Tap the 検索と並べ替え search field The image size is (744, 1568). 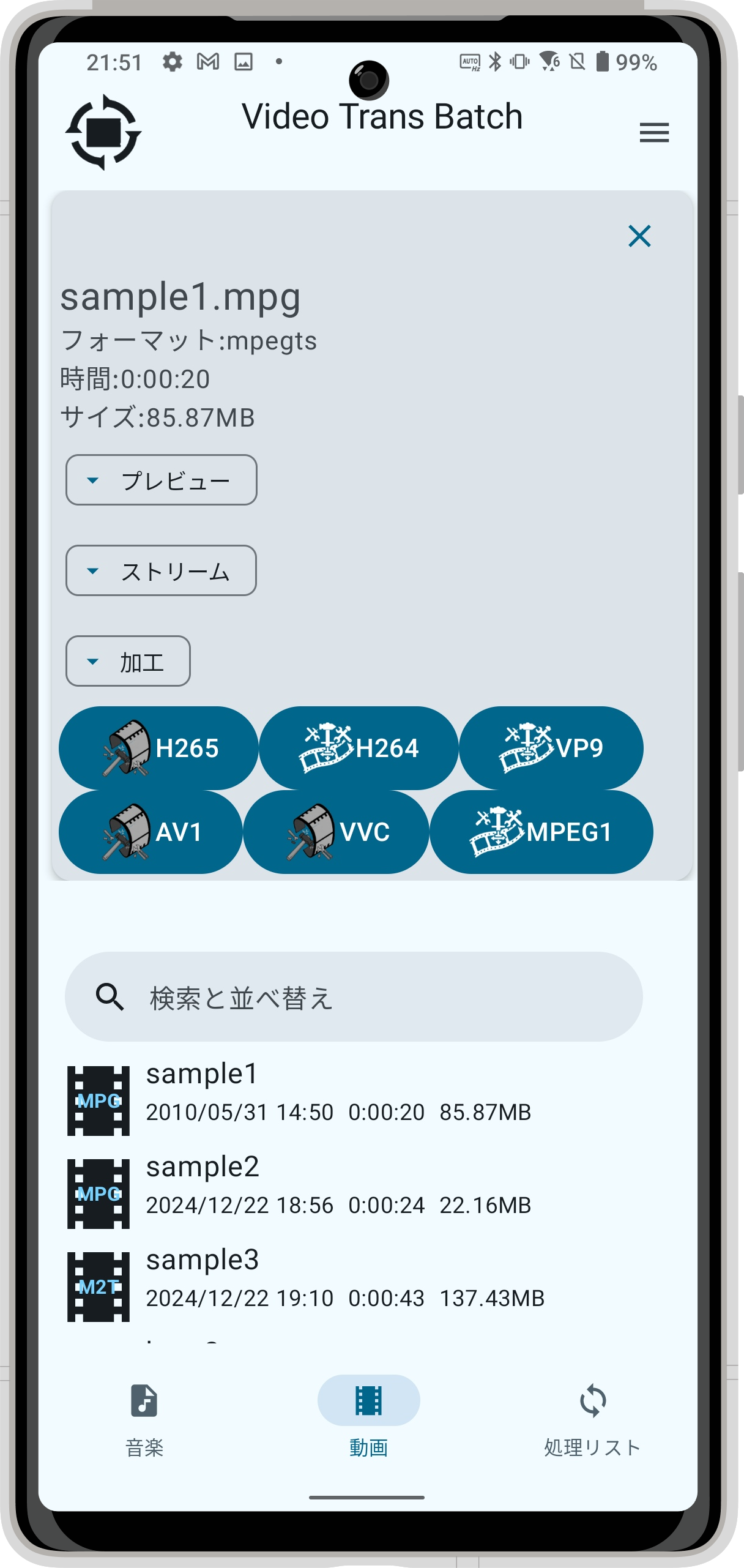[x=354, y=997]
